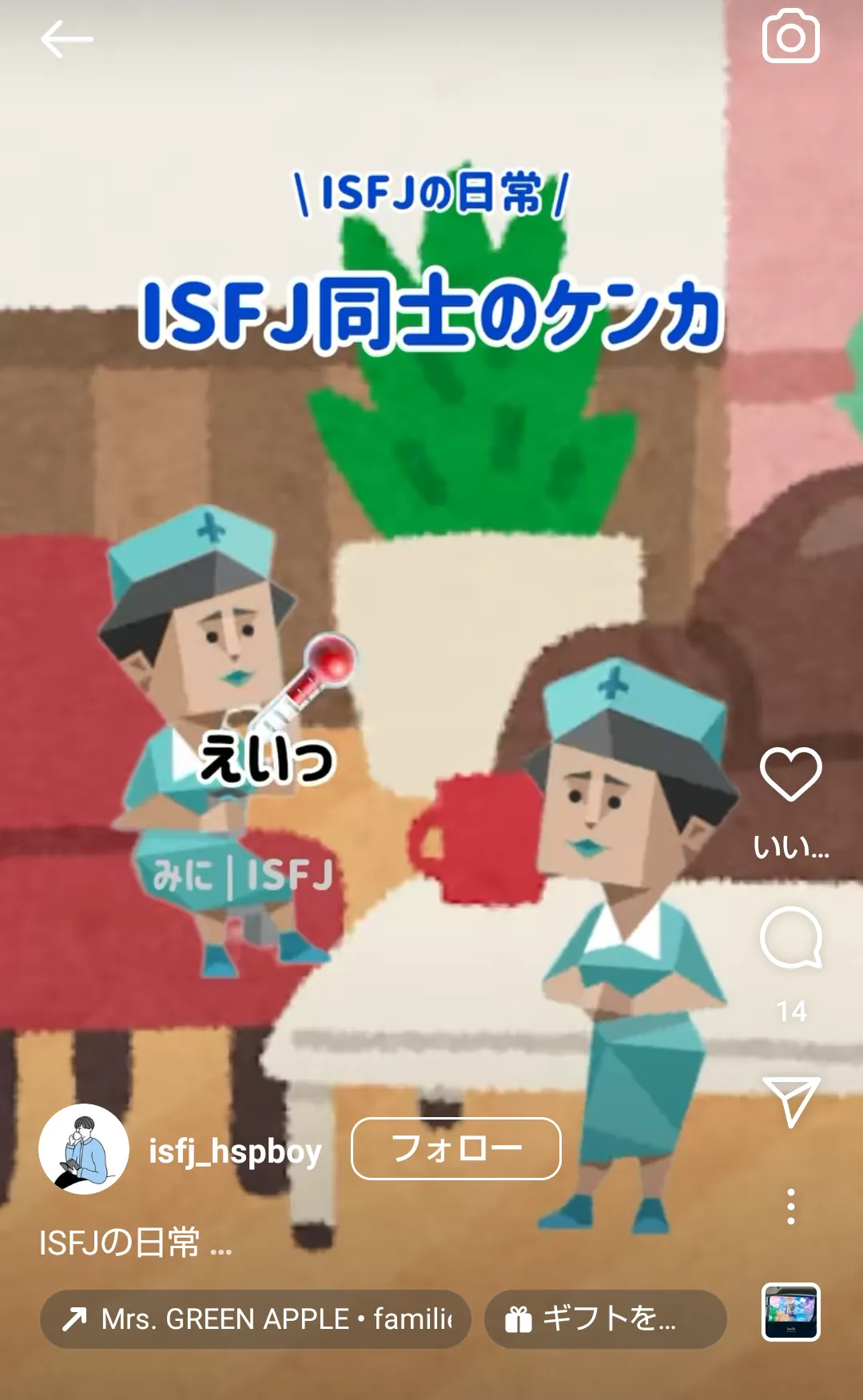
Task: Go back with the arrow icon
Action: (x=67, y=39)
